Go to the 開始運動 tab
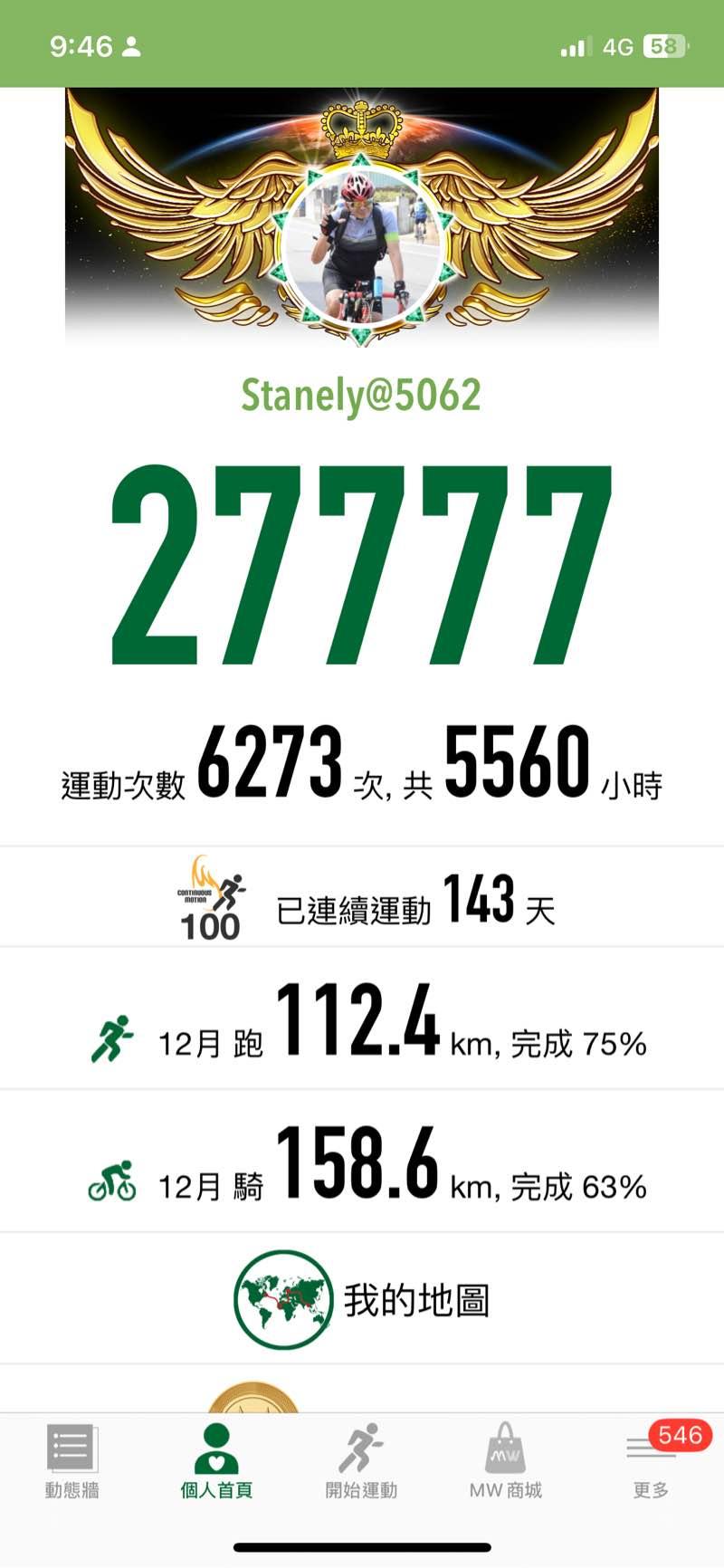The height and width of the screenshot is (1568, 724). (361, 1461)
